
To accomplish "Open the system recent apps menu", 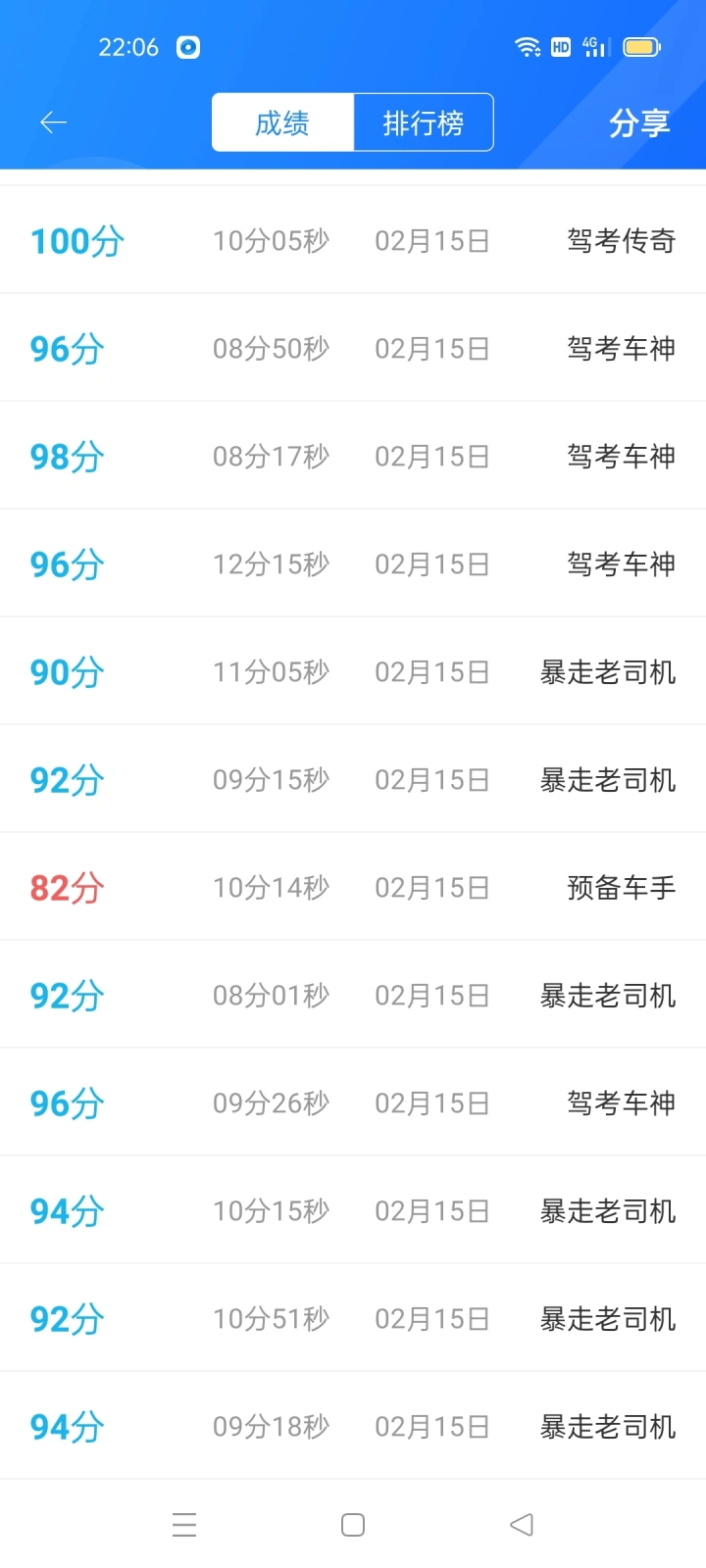I will click(x=184, y=1525).
